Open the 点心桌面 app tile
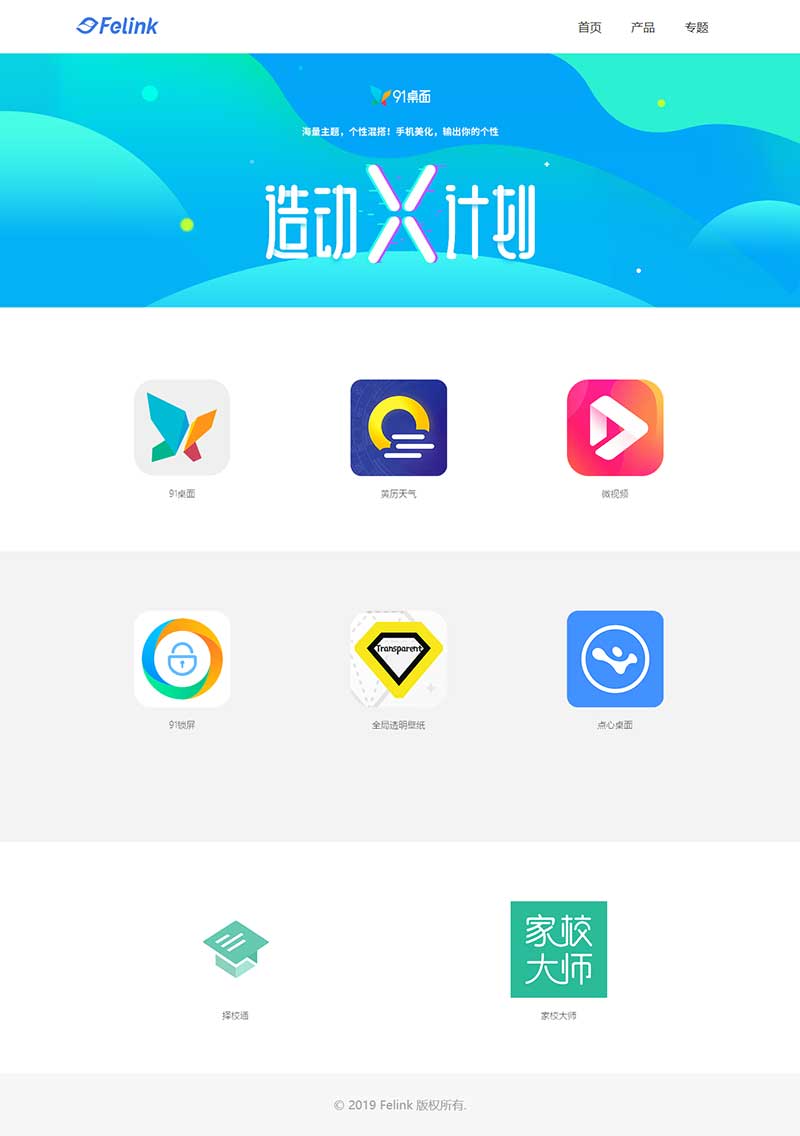 tap(615, 659)
